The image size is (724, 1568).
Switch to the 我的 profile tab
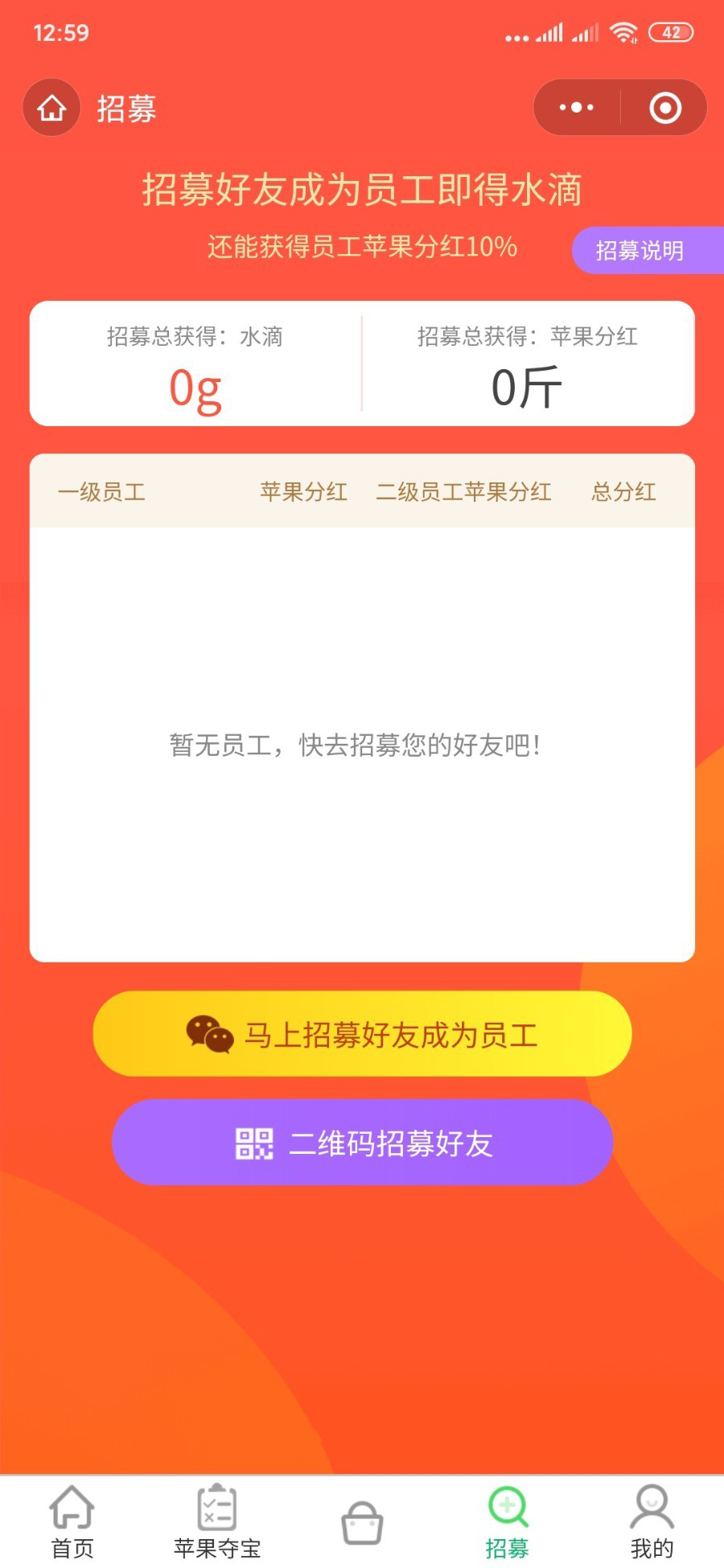tap(652, 1521)
